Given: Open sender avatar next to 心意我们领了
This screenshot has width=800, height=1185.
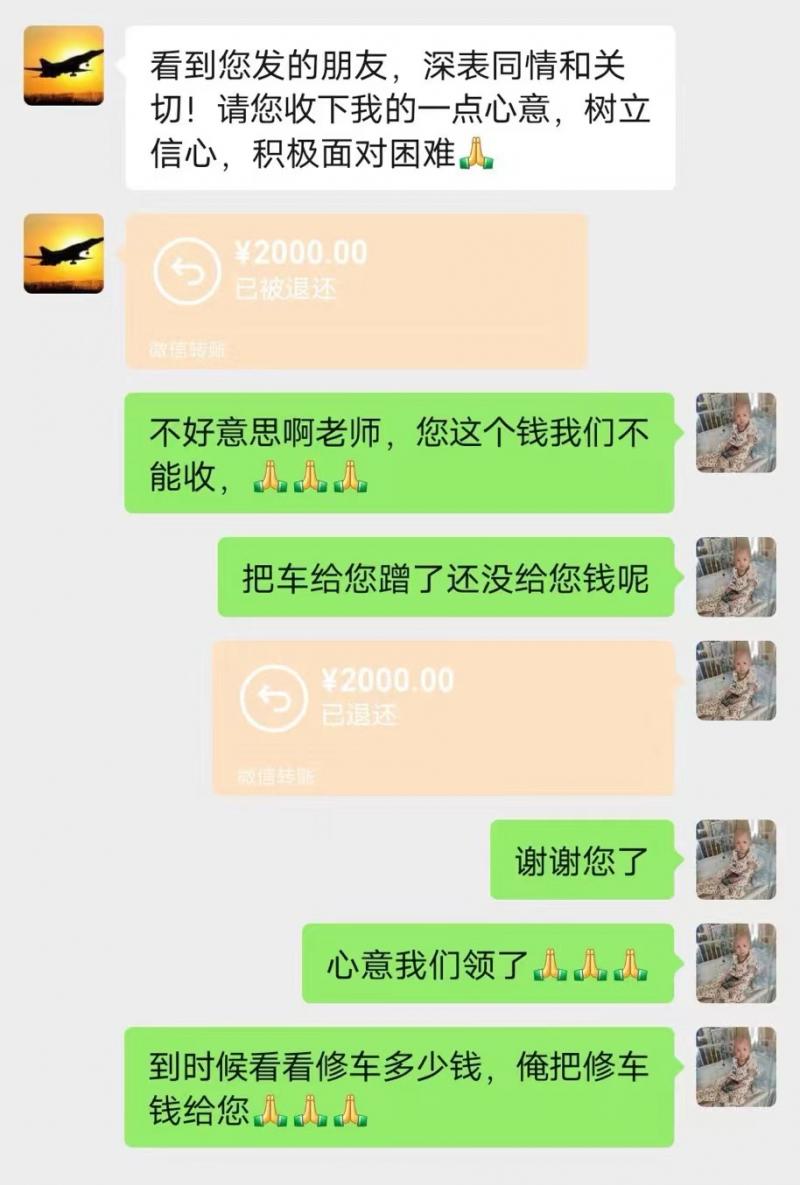Looking at the screenshot, I should 735,963.
